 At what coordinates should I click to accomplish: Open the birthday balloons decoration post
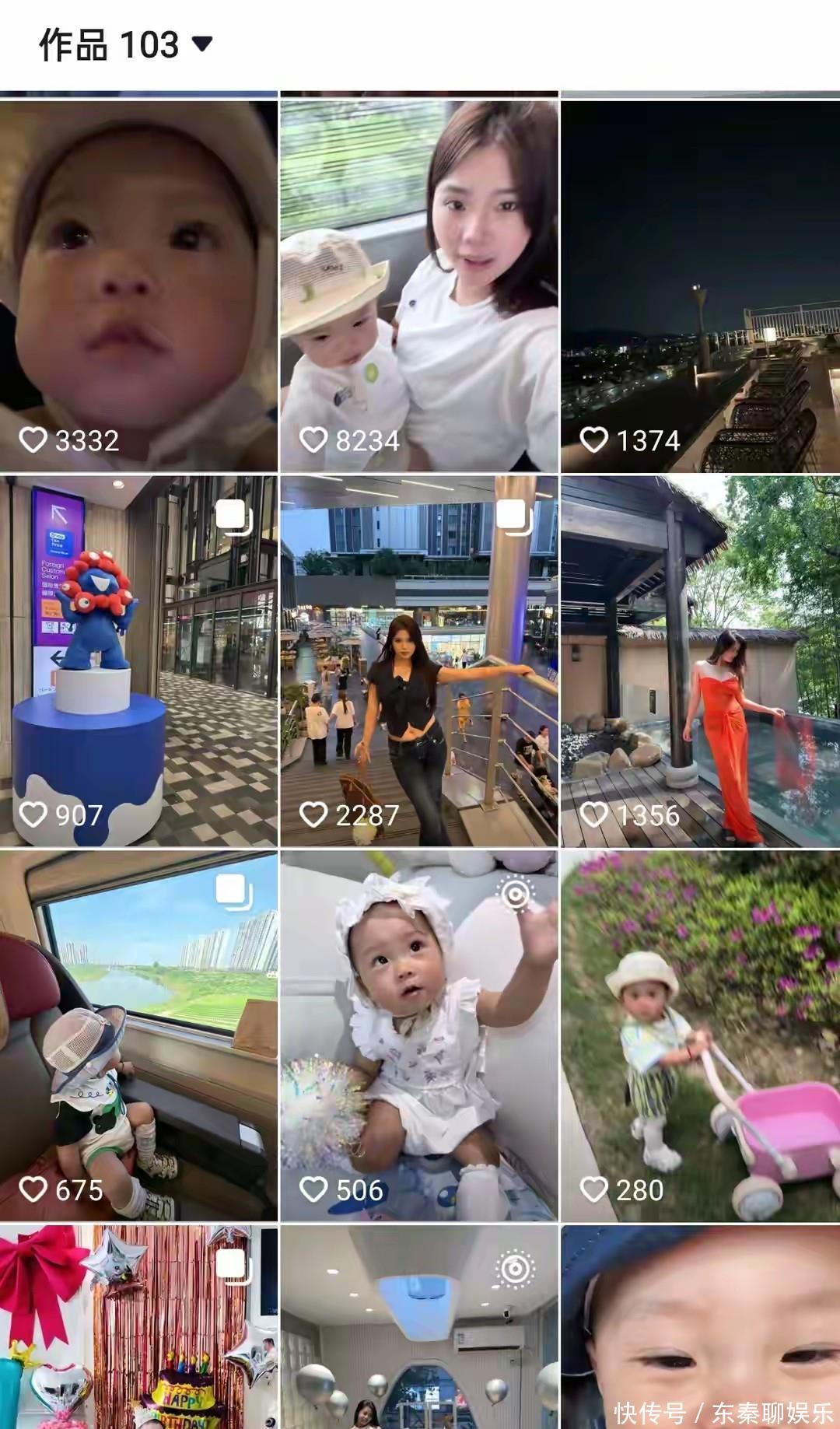pyautogui.click(x=138, y=1328)
